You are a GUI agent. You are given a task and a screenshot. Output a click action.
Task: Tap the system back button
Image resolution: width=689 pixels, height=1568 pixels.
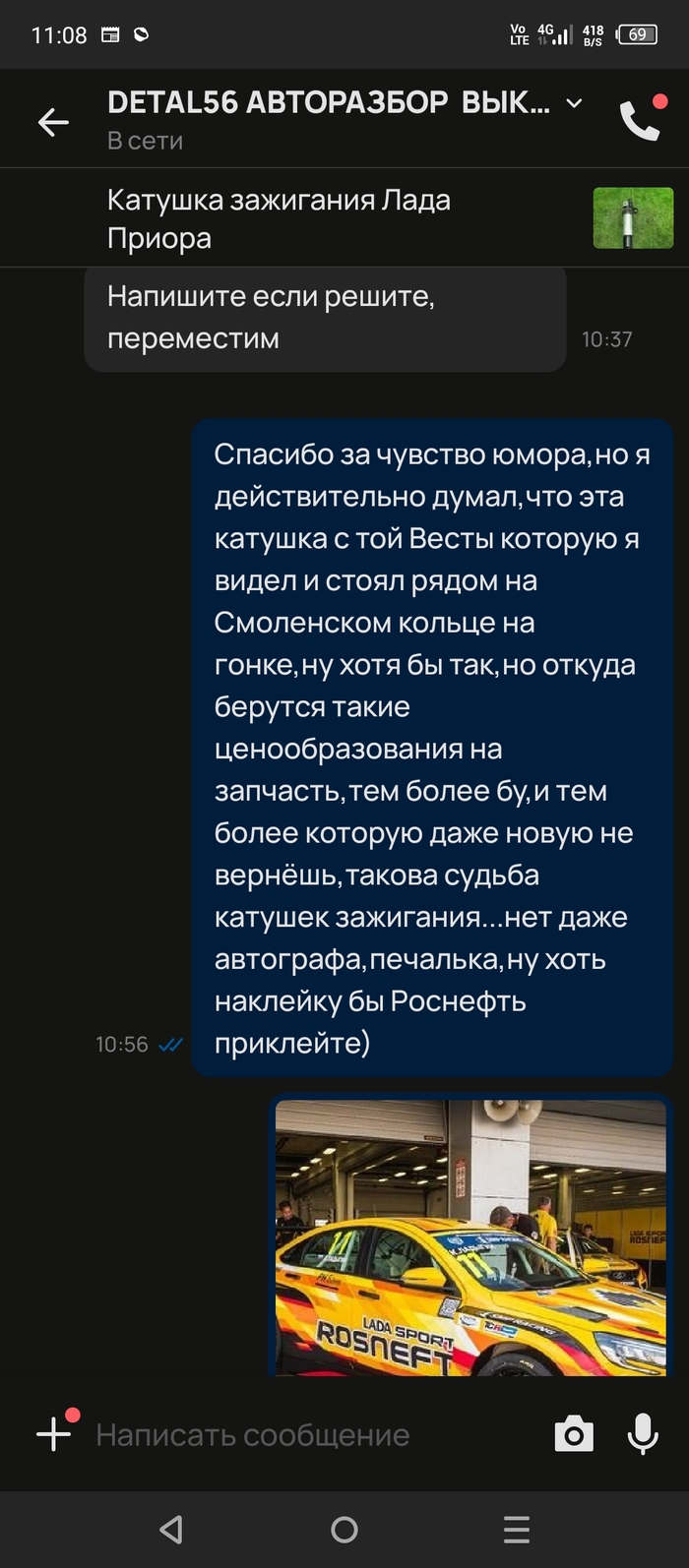tap(171, 1529)
